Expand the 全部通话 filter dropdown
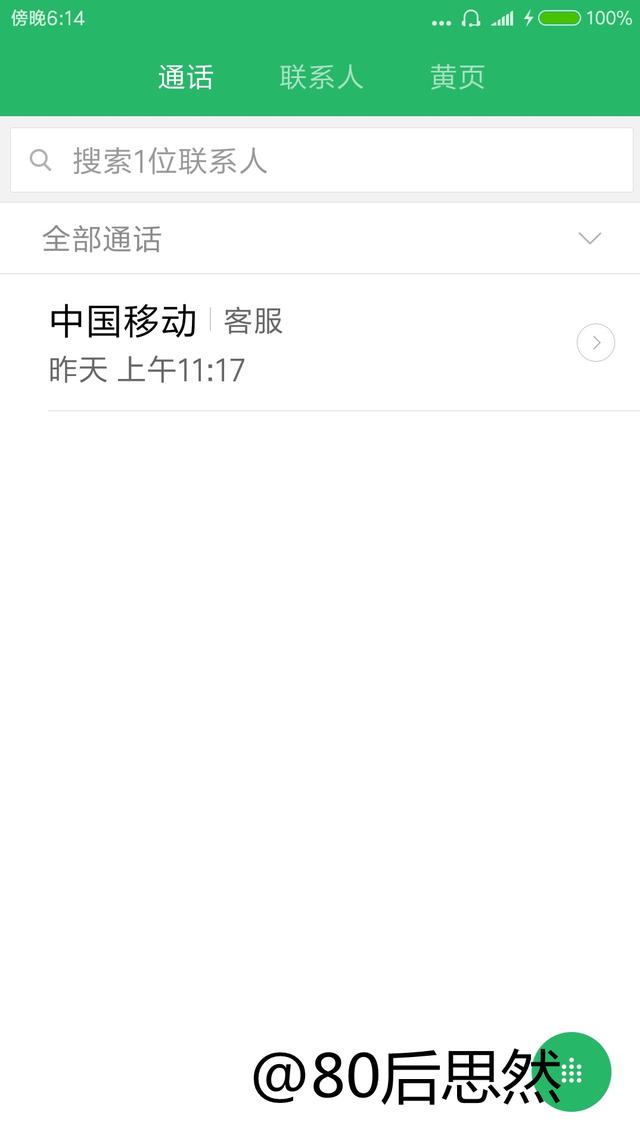This screenshot has height=1144, width=640. point(320,239)
